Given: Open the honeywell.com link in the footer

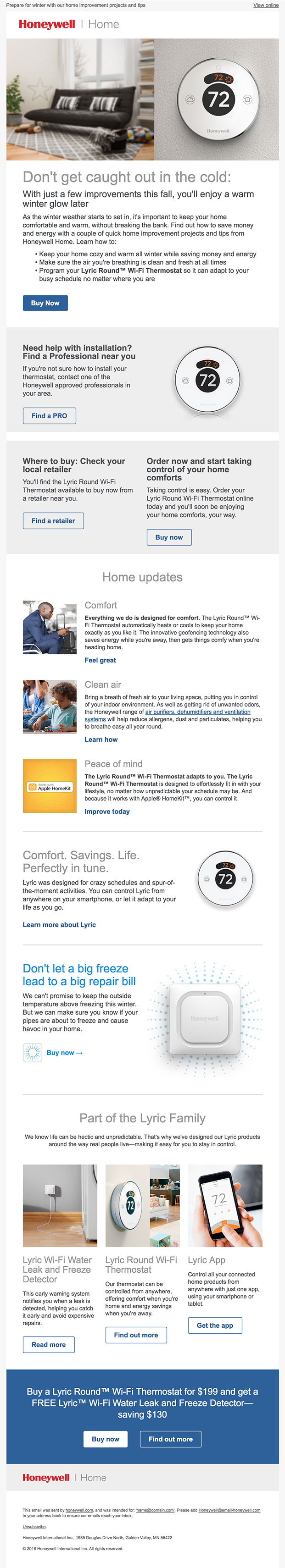Looking at the screenshot, I should 79,1510.
